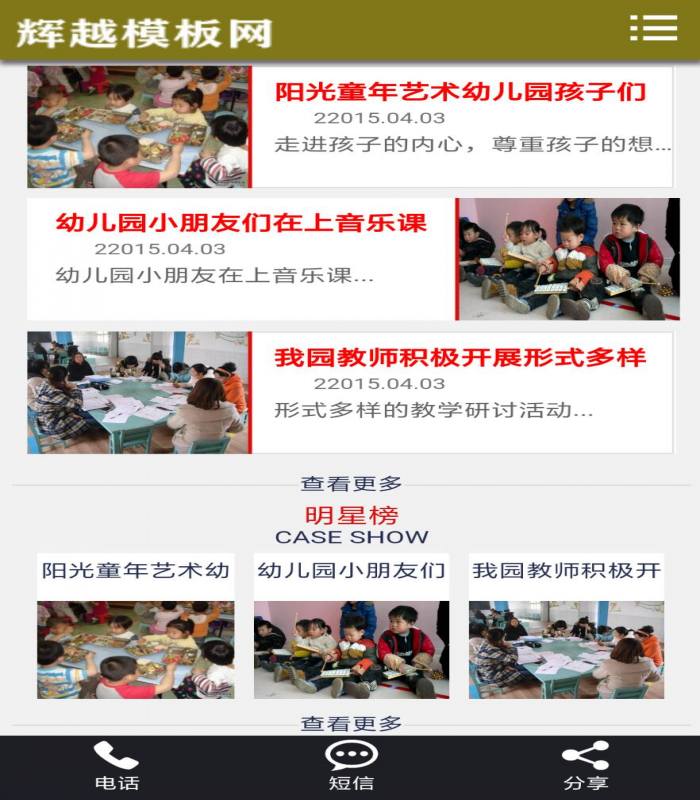This screenshot has height=800, width=700.
Task: Open 明星榜 case 幼儿园小朋友们
Action: (351, 627)
